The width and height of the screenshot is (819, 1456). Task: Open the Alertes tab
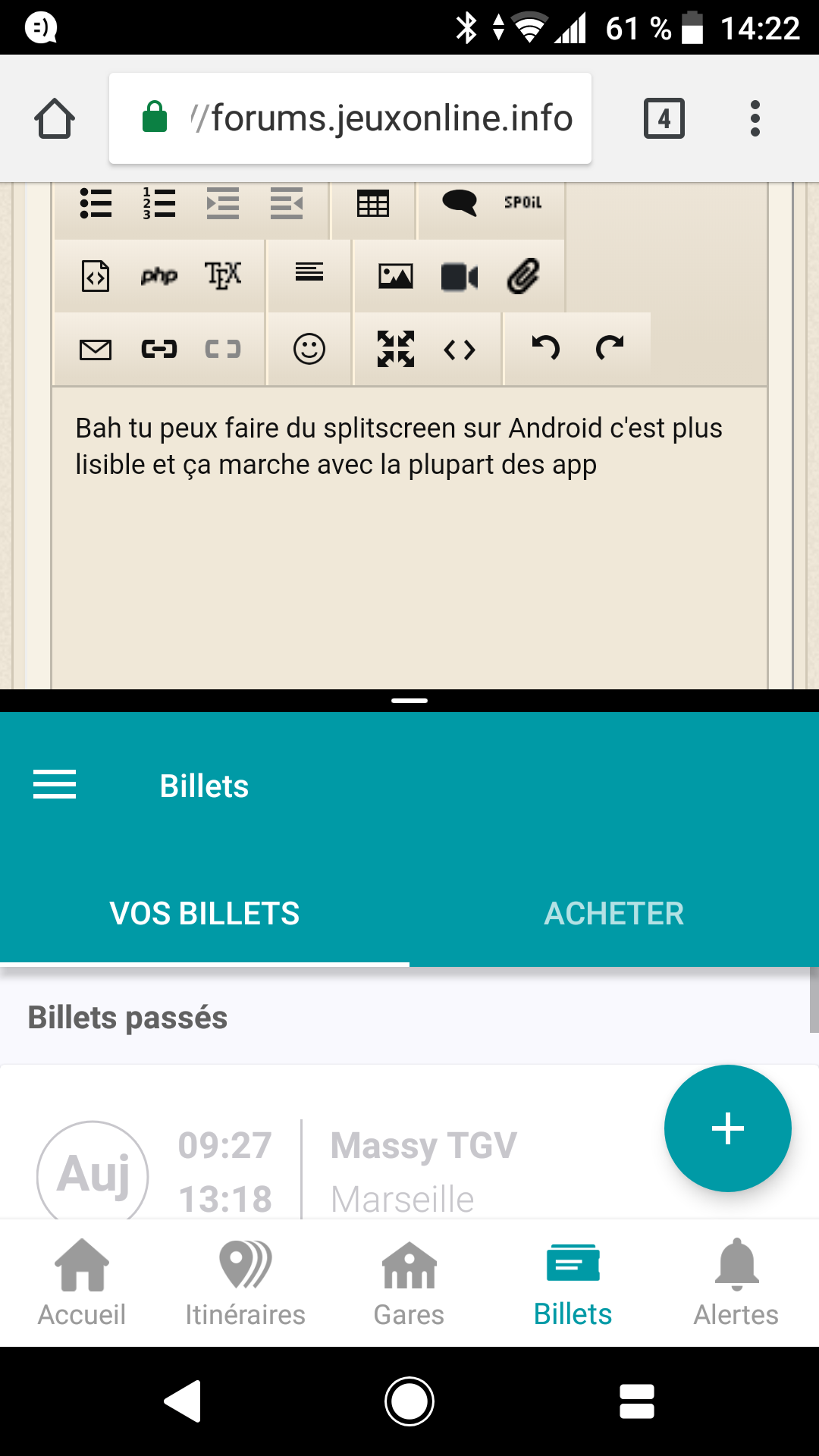[736, 1282]
